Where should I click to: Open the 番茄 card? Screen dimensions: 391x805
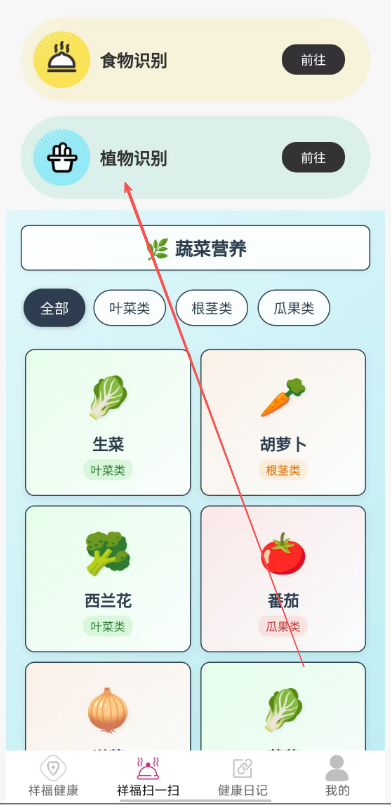point(283,579)
